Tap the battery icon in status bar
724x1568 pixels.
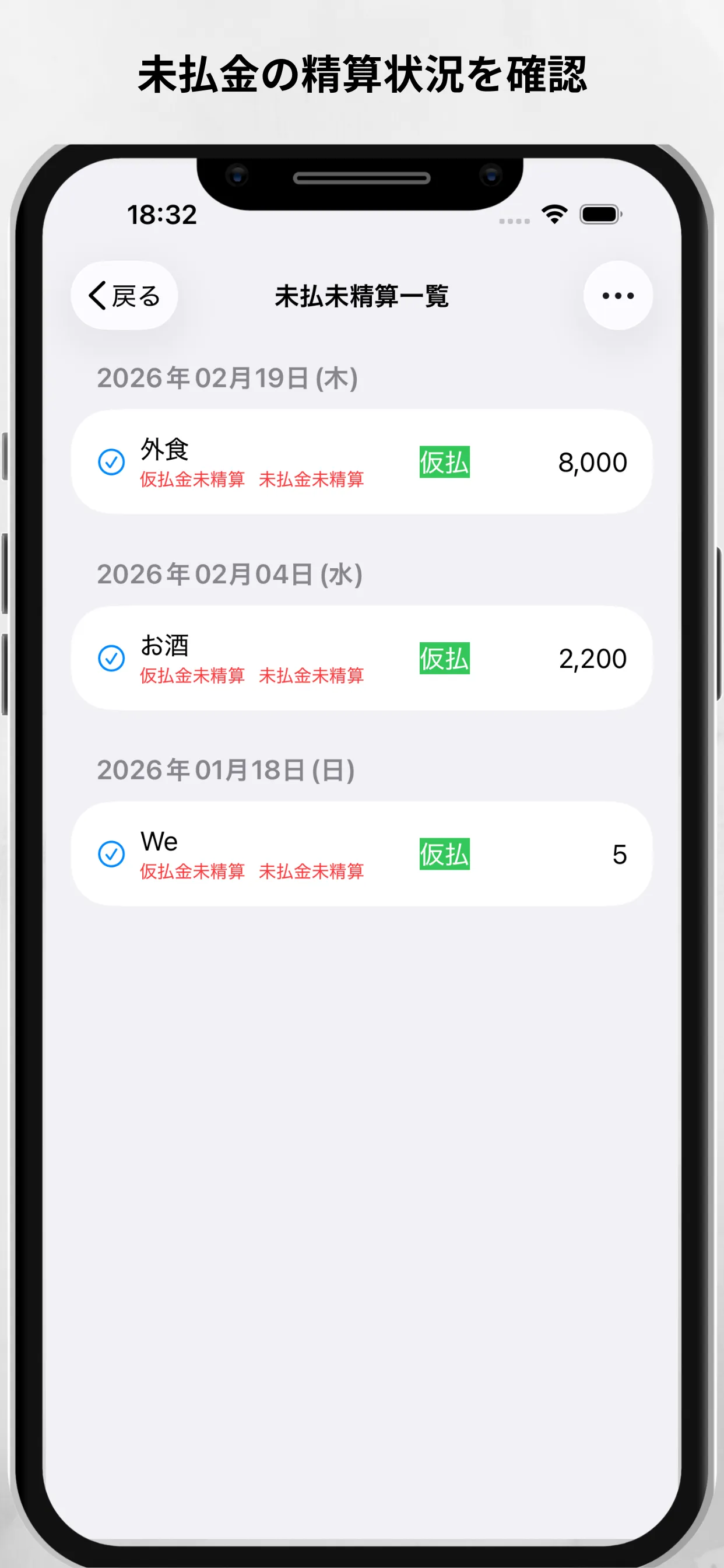click(x=600, y=214)
